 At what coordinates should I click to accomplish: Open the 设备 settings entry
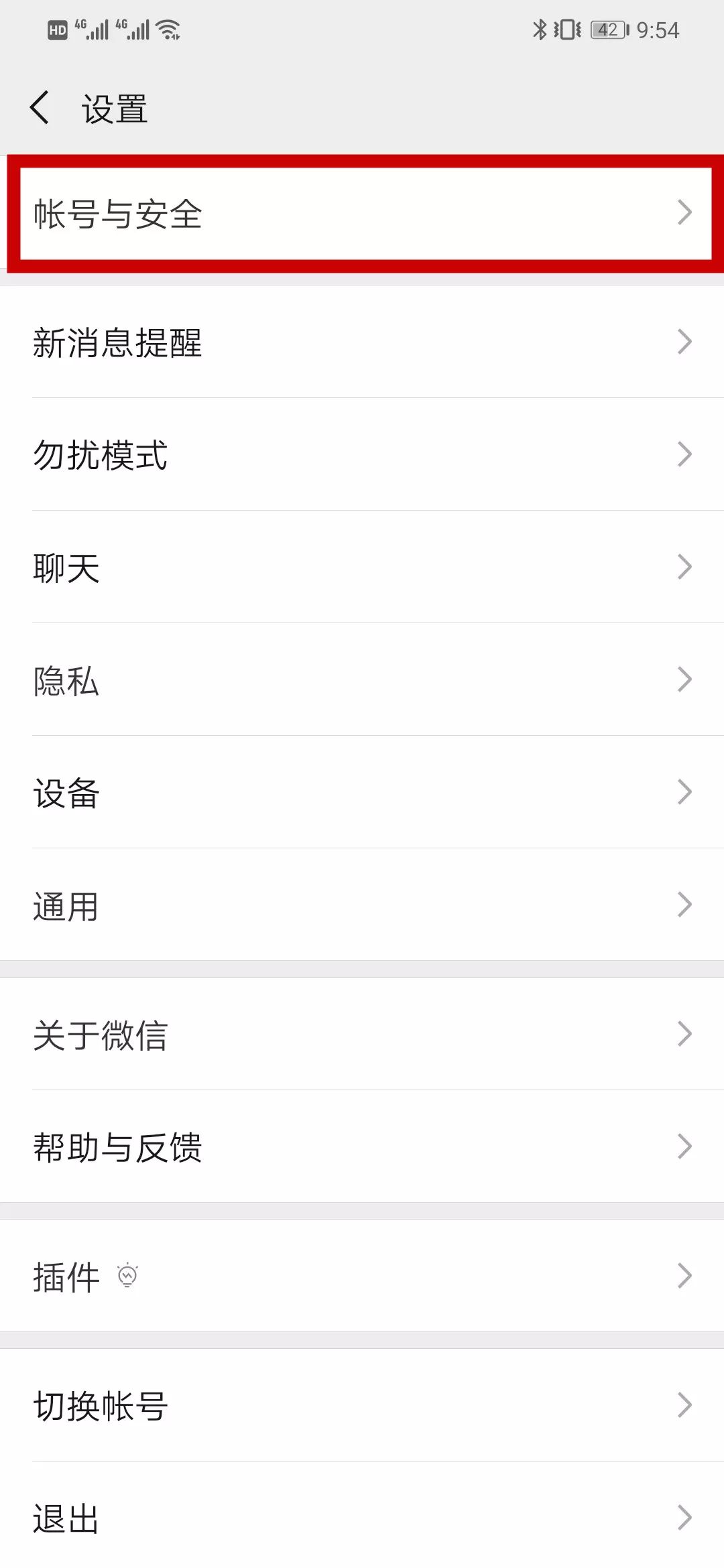pos(362,793)
